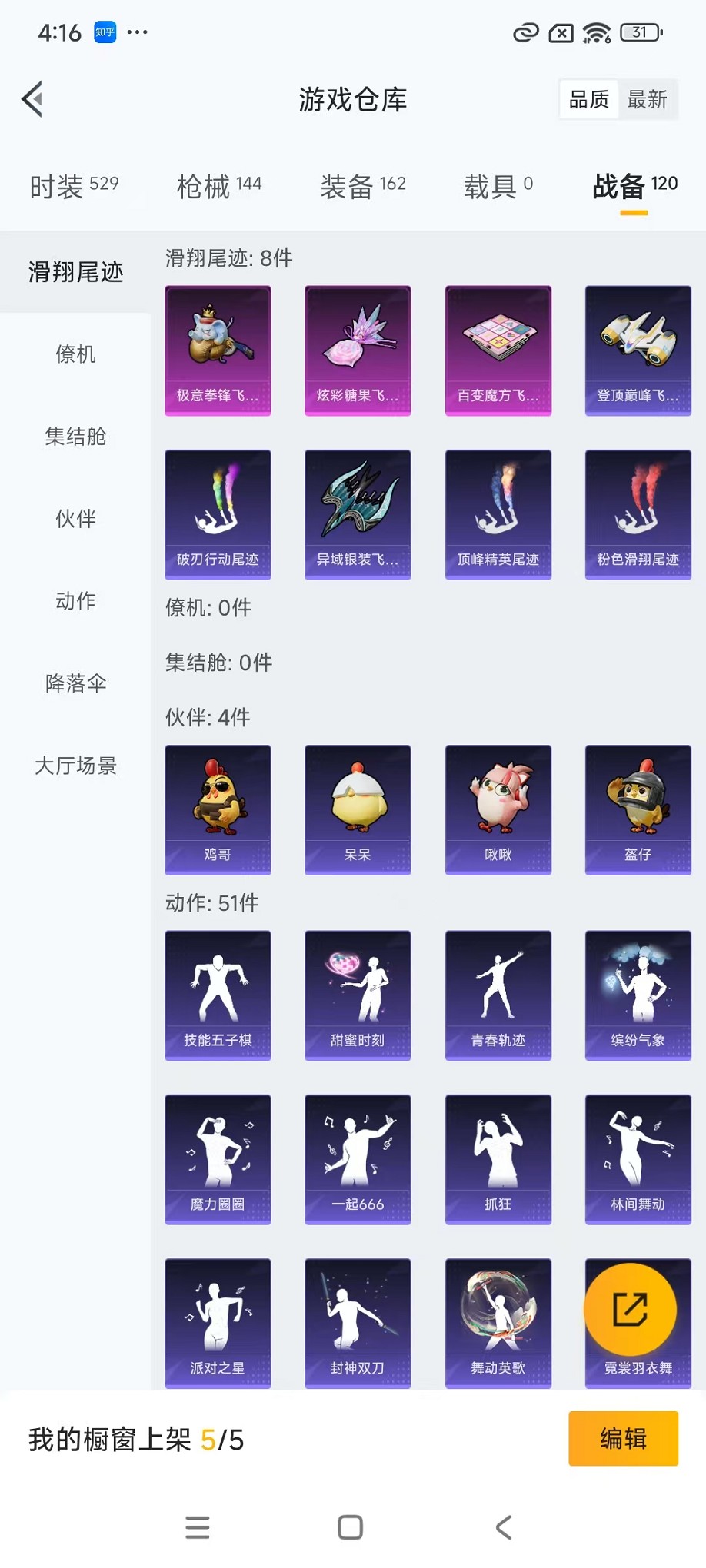This screenshot has width=706, height=1568.
Task: Select the 伙伴 sidebar category
Action: tap(75, 519)
